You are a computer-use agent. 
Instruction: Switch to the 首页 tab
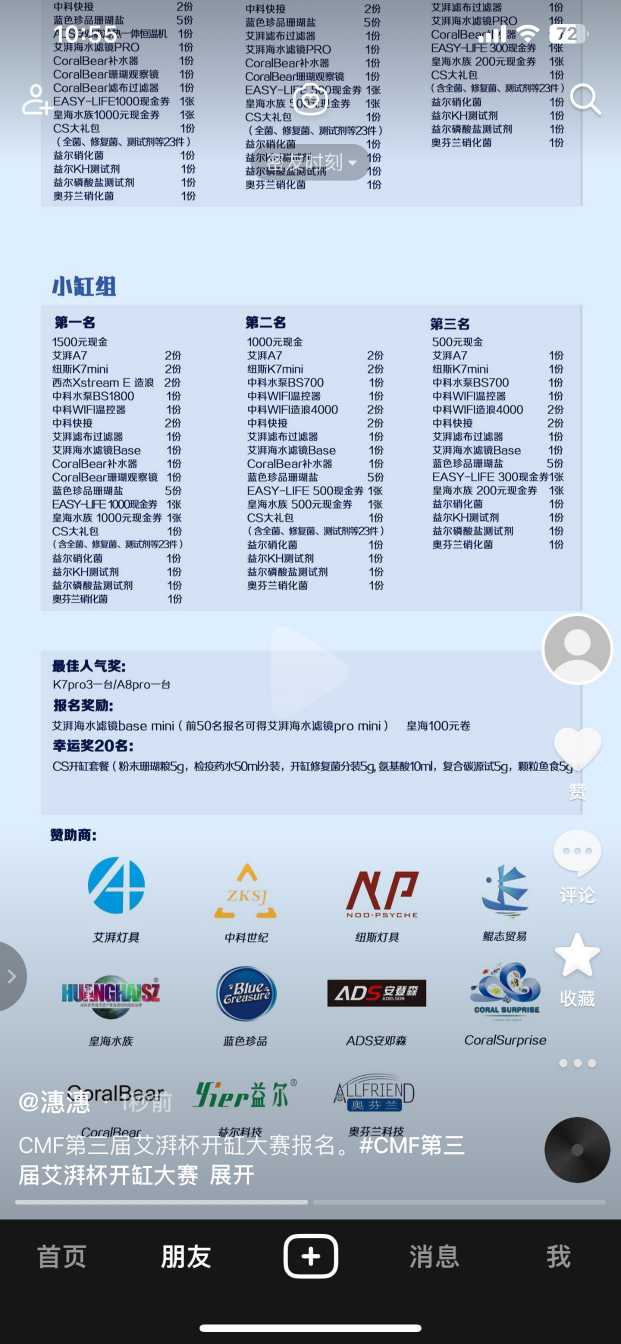[62, 1256]
